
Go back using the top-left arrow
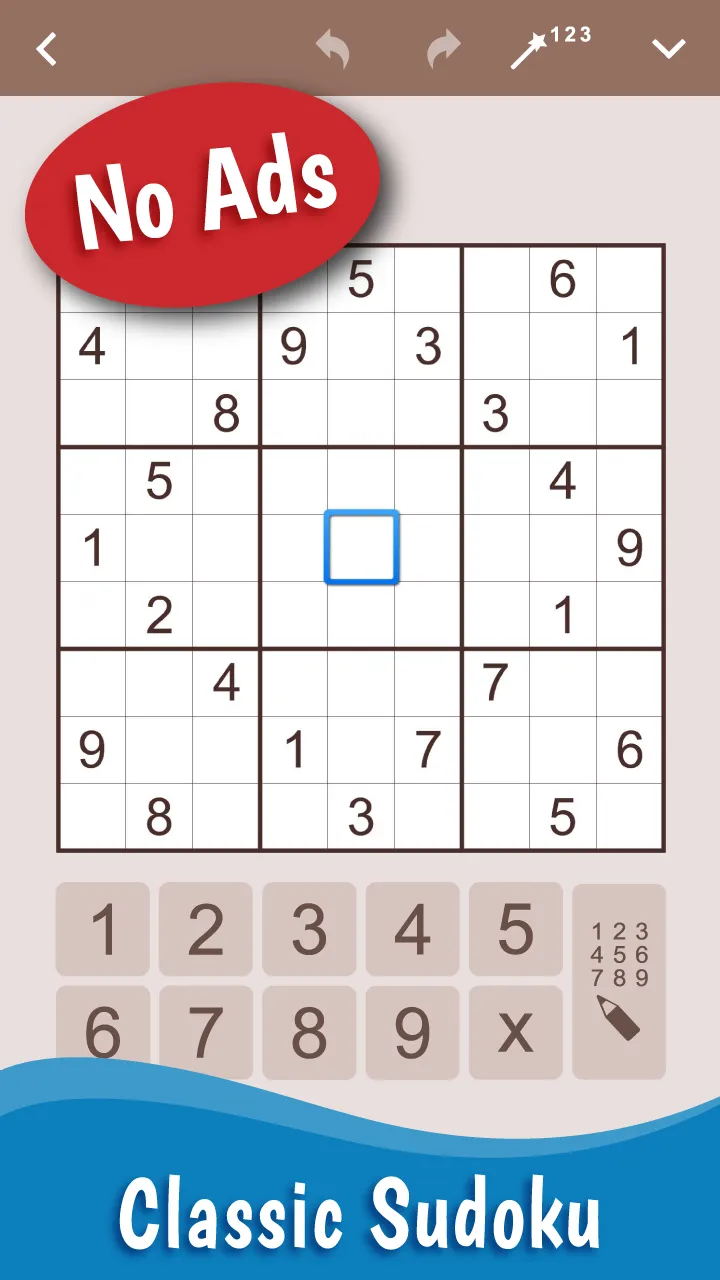coord(47,49)
